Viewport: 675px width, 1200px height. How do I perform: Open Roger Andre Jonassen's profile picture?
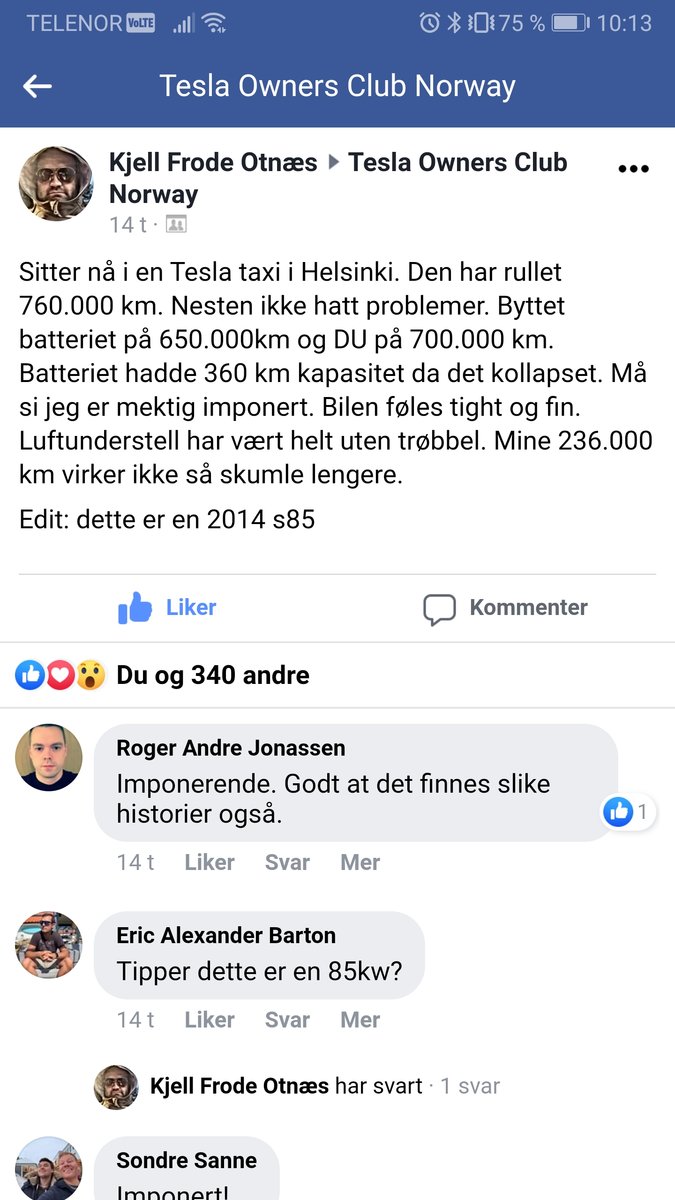click(x=49, y=757)
